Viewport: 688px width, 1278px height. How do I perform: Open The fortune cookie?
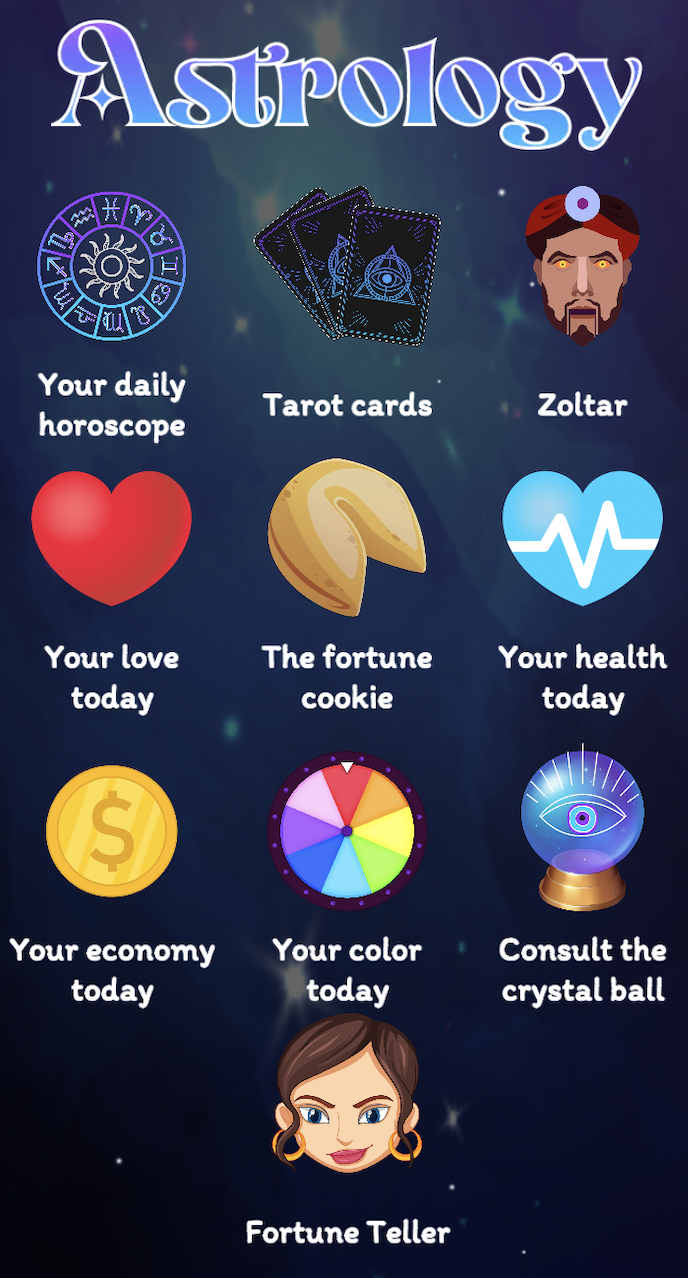347,538
